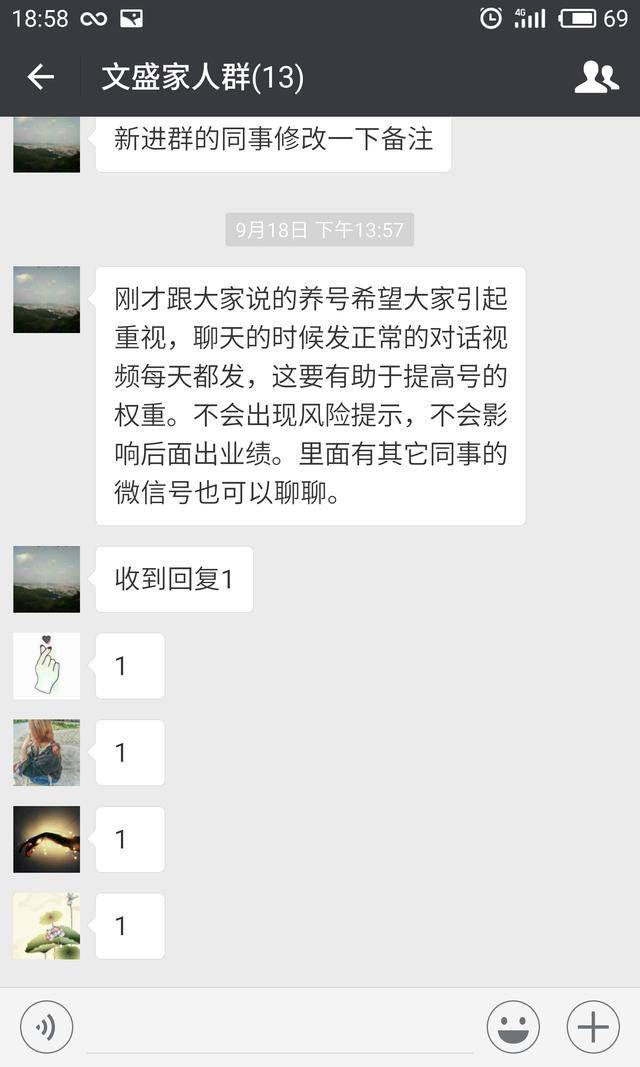
Task: Open the girl photo avatar profile
Action: click(47, 752)
